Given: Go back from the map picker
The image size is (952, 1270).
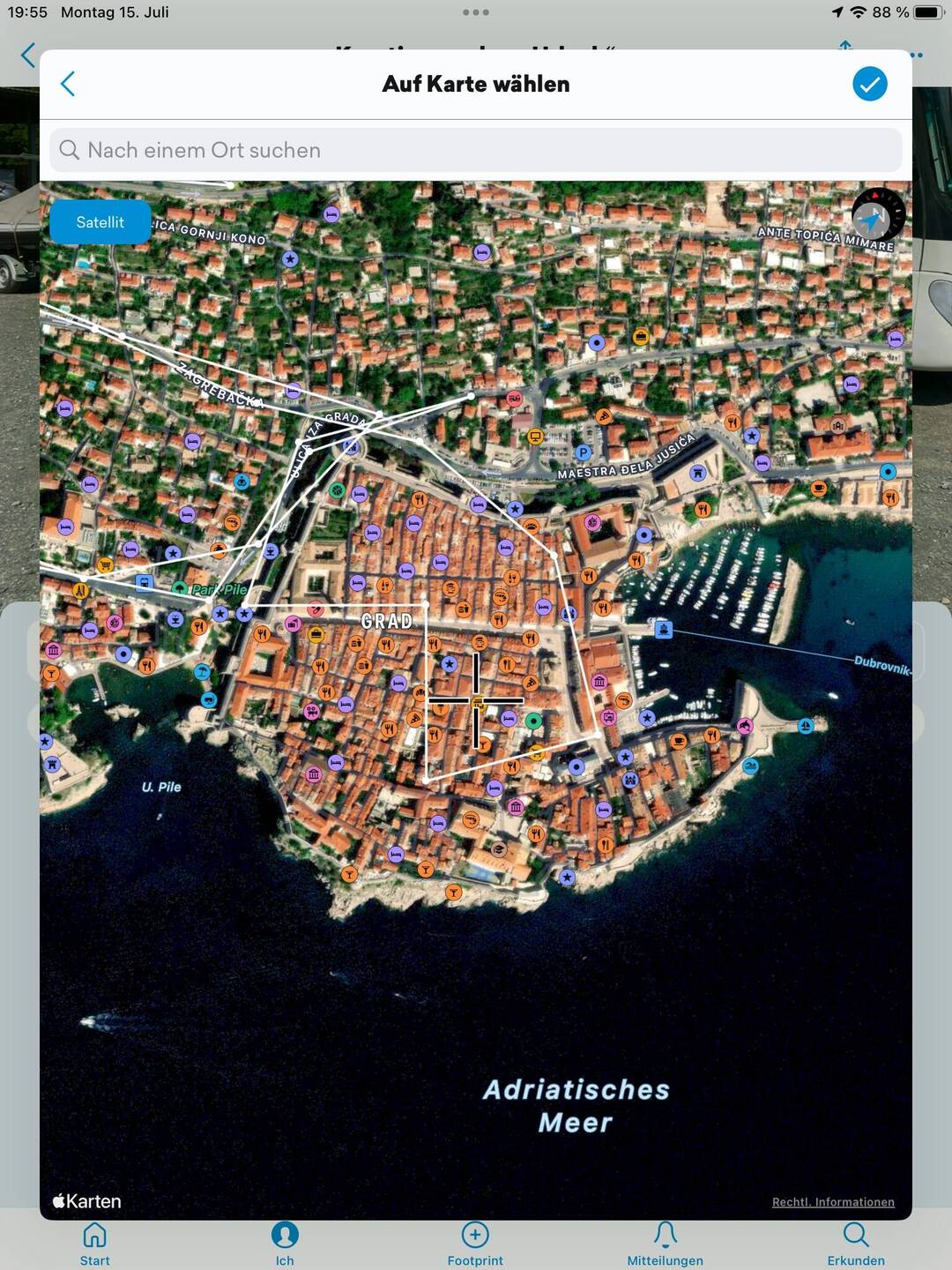Looking at the screenshot, I should (x=68, y=84).
